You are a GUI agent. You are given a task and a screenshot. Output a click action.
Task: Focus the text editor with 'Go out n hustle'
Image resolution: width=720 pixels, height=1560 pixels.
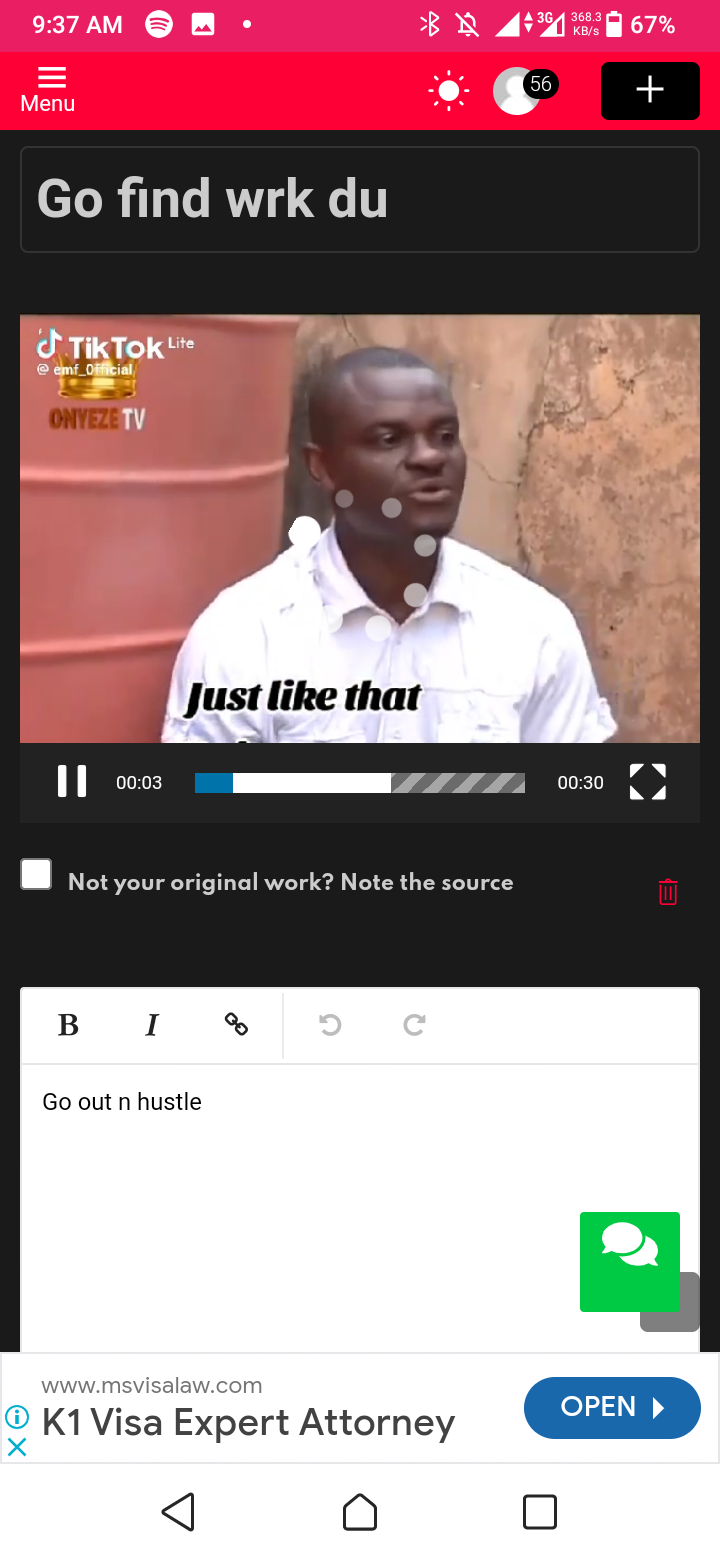[x=300, y=1180]
